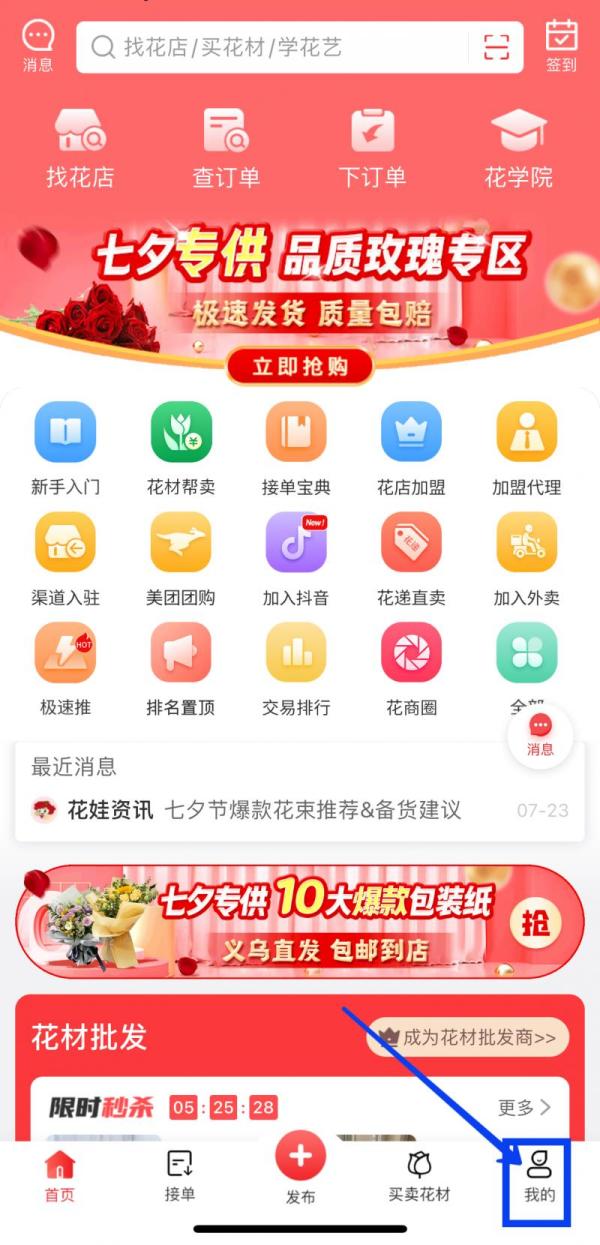600x1245 pixels.
Task: Open 签到 daily check-in
Action: [x=561, y=46]
